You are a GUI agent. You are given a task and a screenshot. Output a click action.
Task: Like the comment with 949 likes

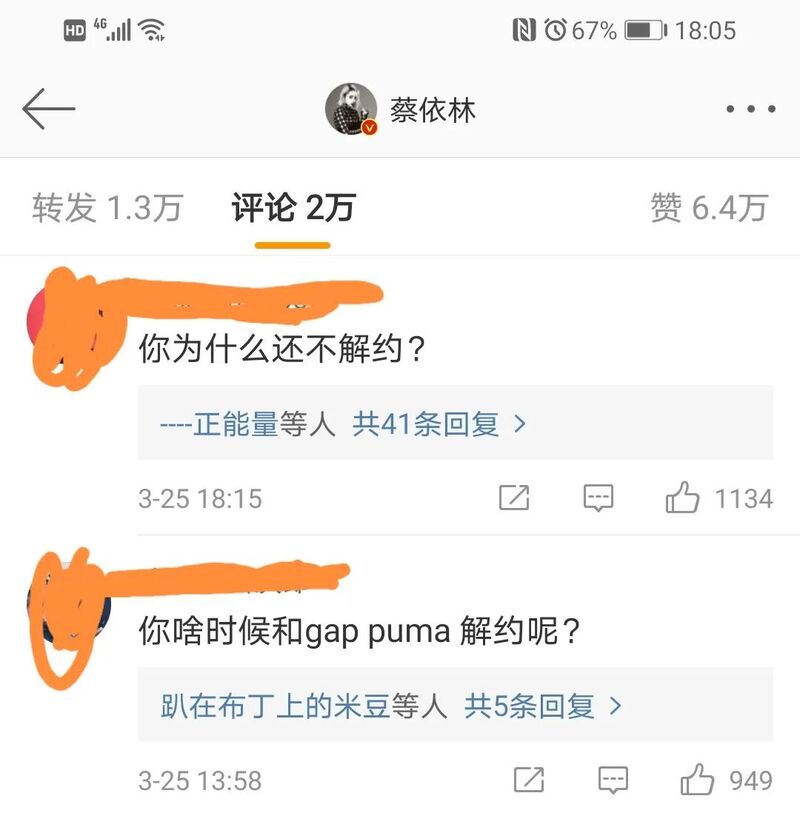pyautogui.click(x=697, y=780)
